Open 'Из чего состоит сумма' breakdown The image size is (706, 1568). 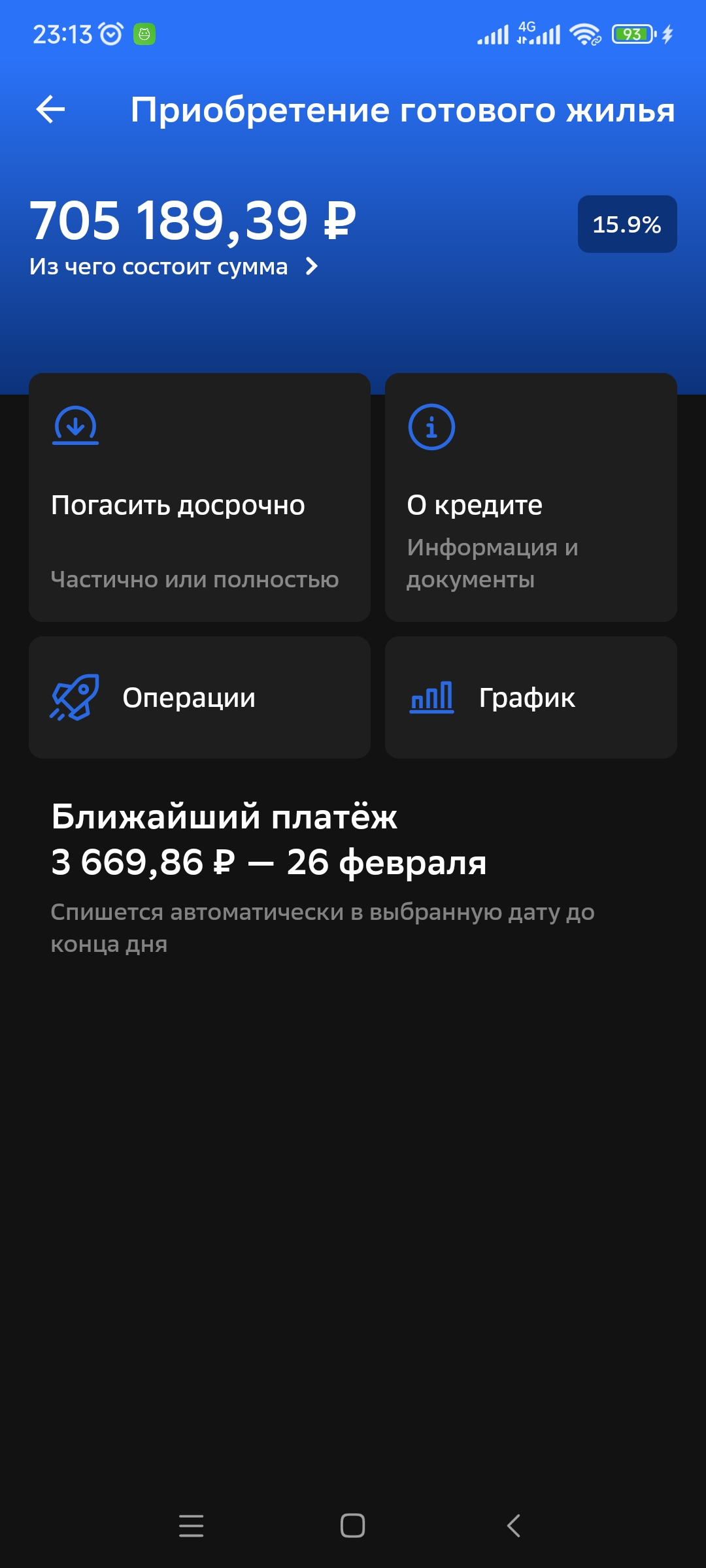(x=174, y=267)
